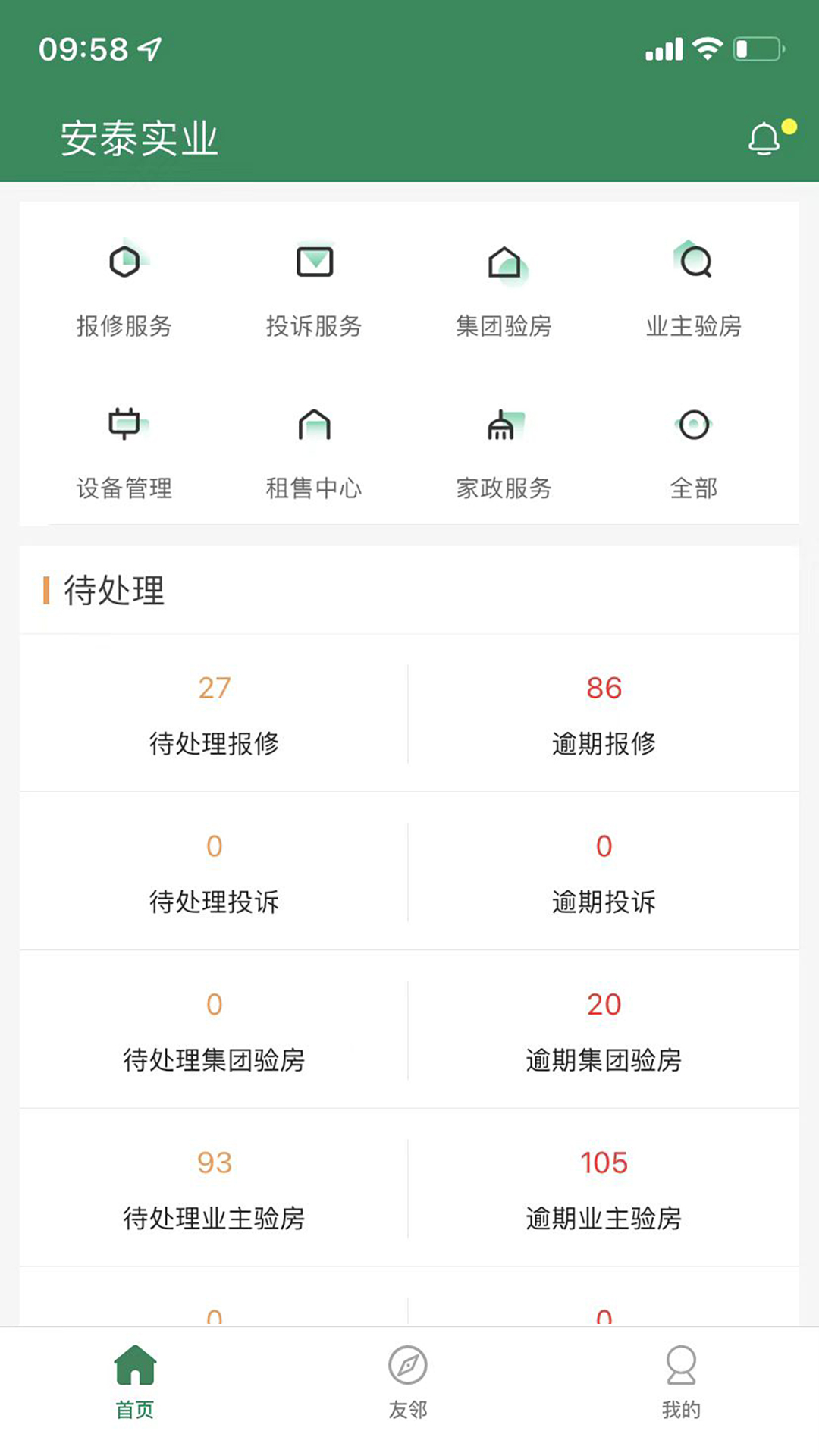Switch to the 首页 tab
The image size is (819, 1456).
(135, 1381)
